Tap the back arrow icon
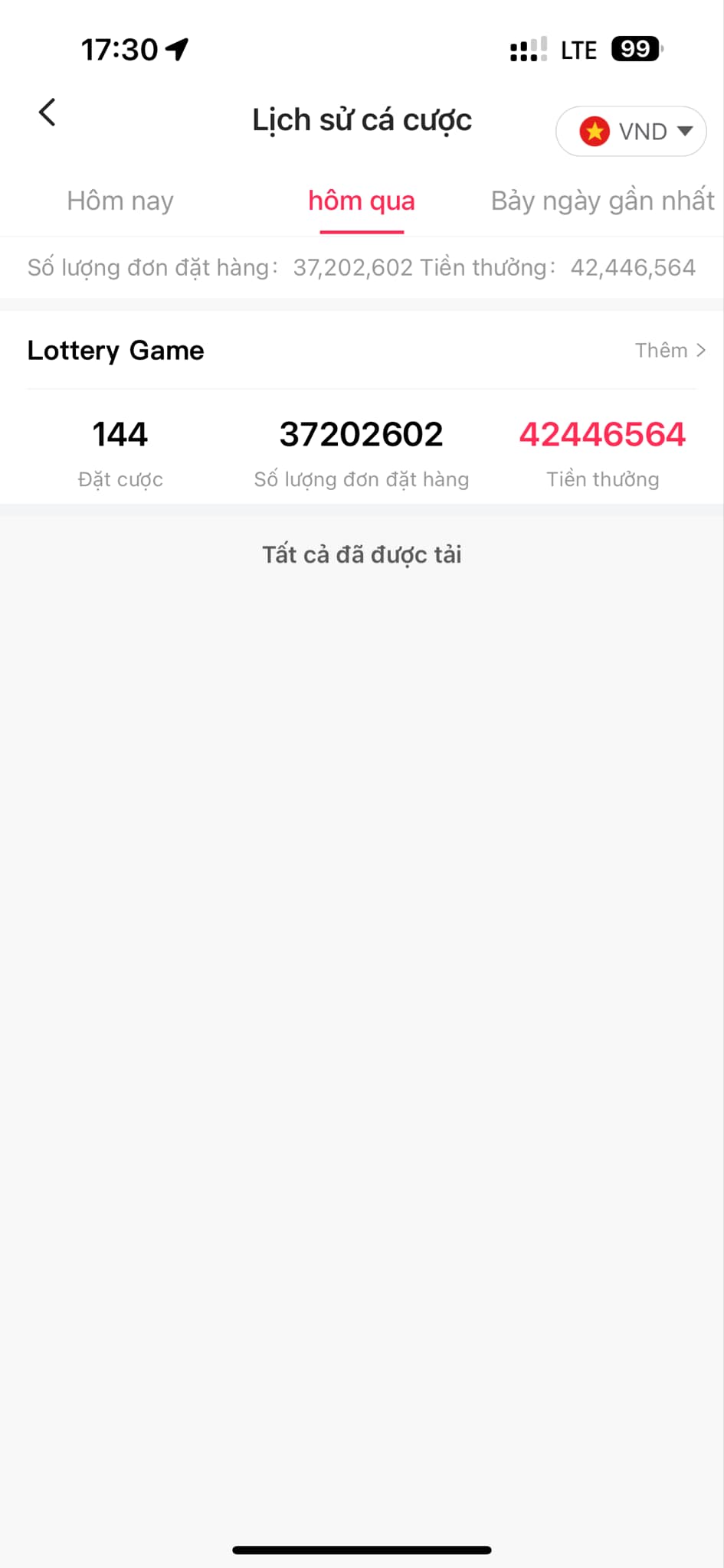 (48, 112)
